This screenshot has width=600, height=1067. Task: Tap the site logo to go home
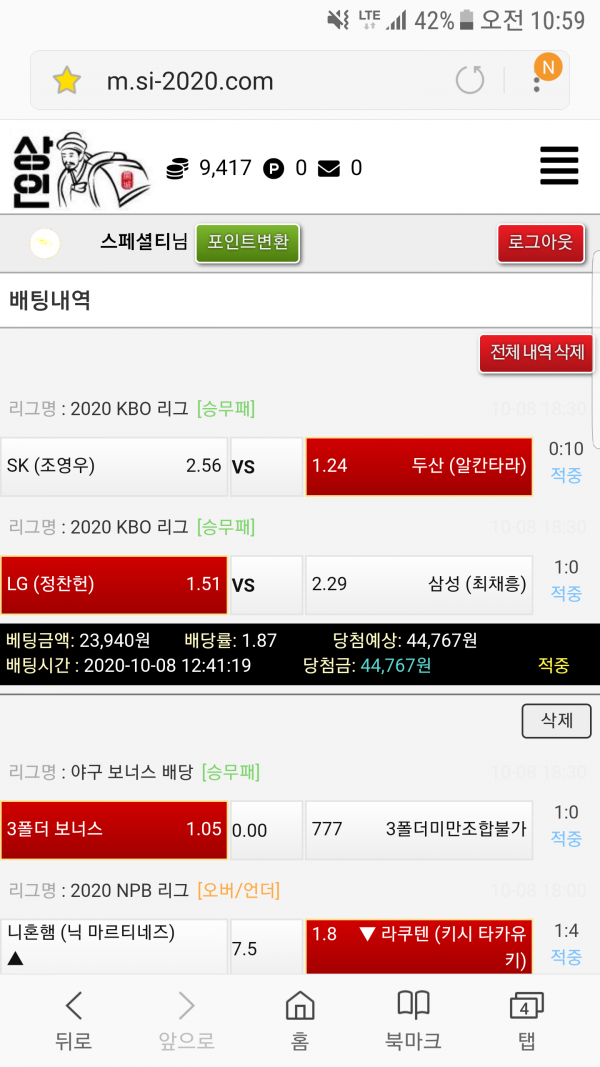[80, 169]
